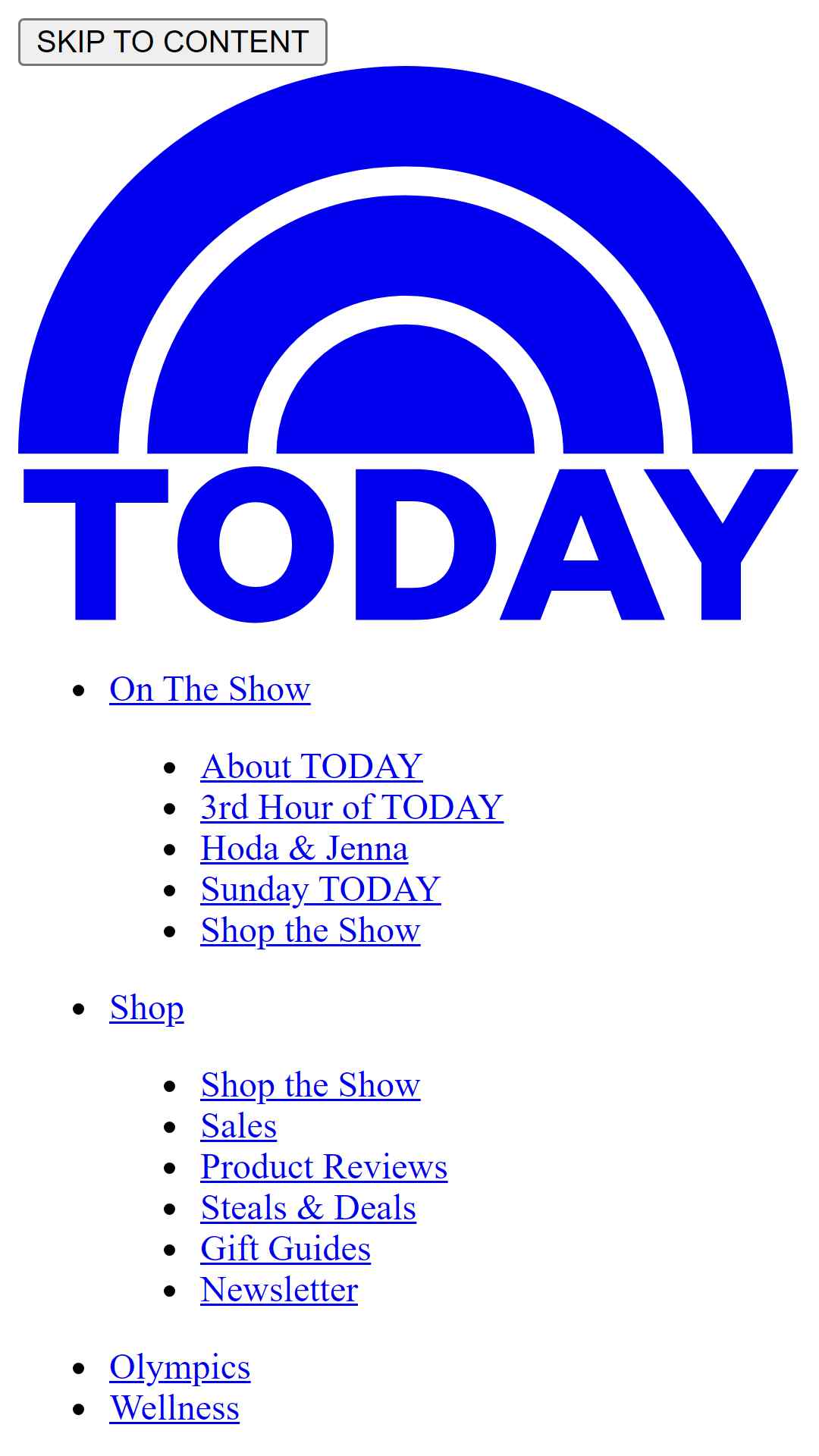819x1456 pixels.
Task: Open the On The Show link
Action: tap(210, 689)
